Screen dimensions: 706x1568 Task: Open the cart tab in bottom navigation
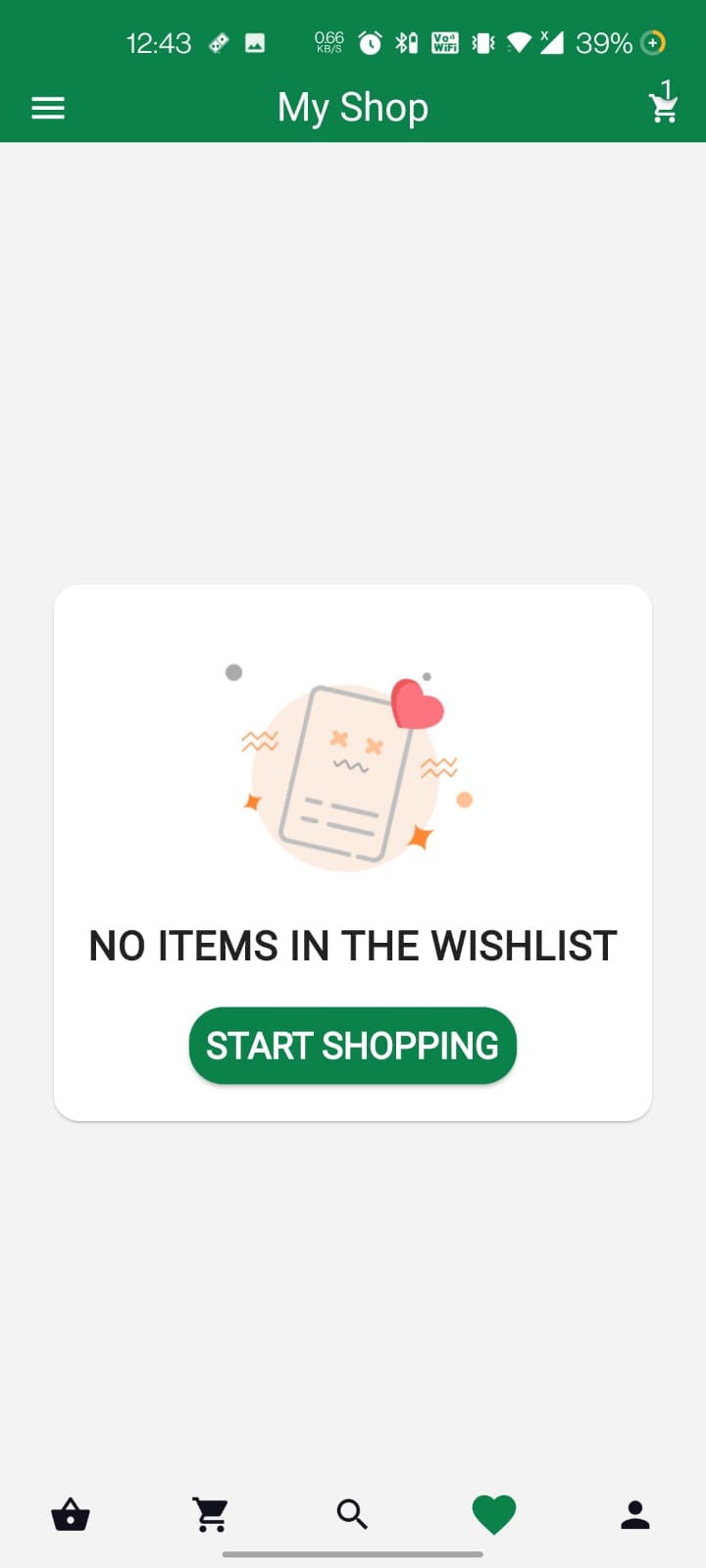(211, 1514)
